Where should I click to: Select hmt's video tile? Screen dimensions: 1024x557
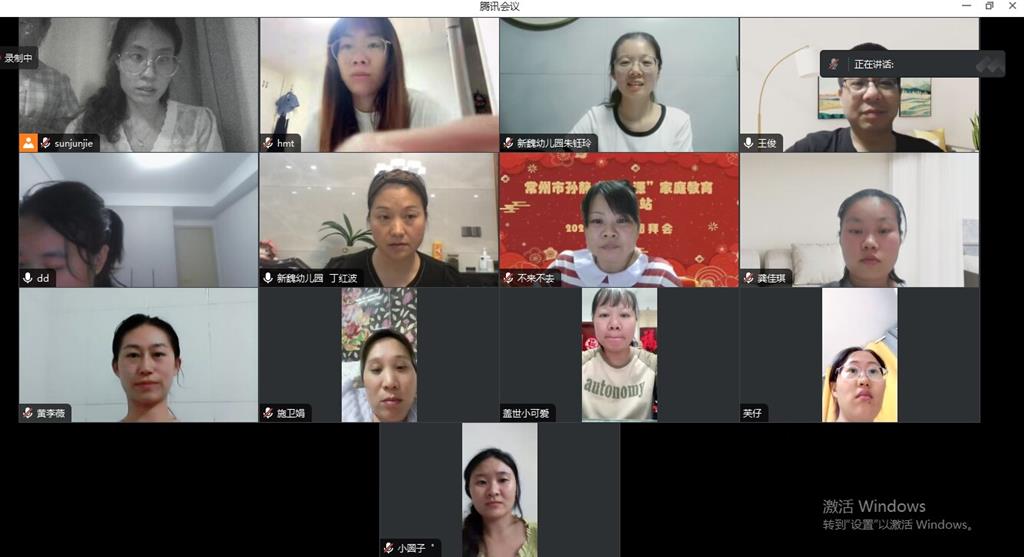(378, 85)
